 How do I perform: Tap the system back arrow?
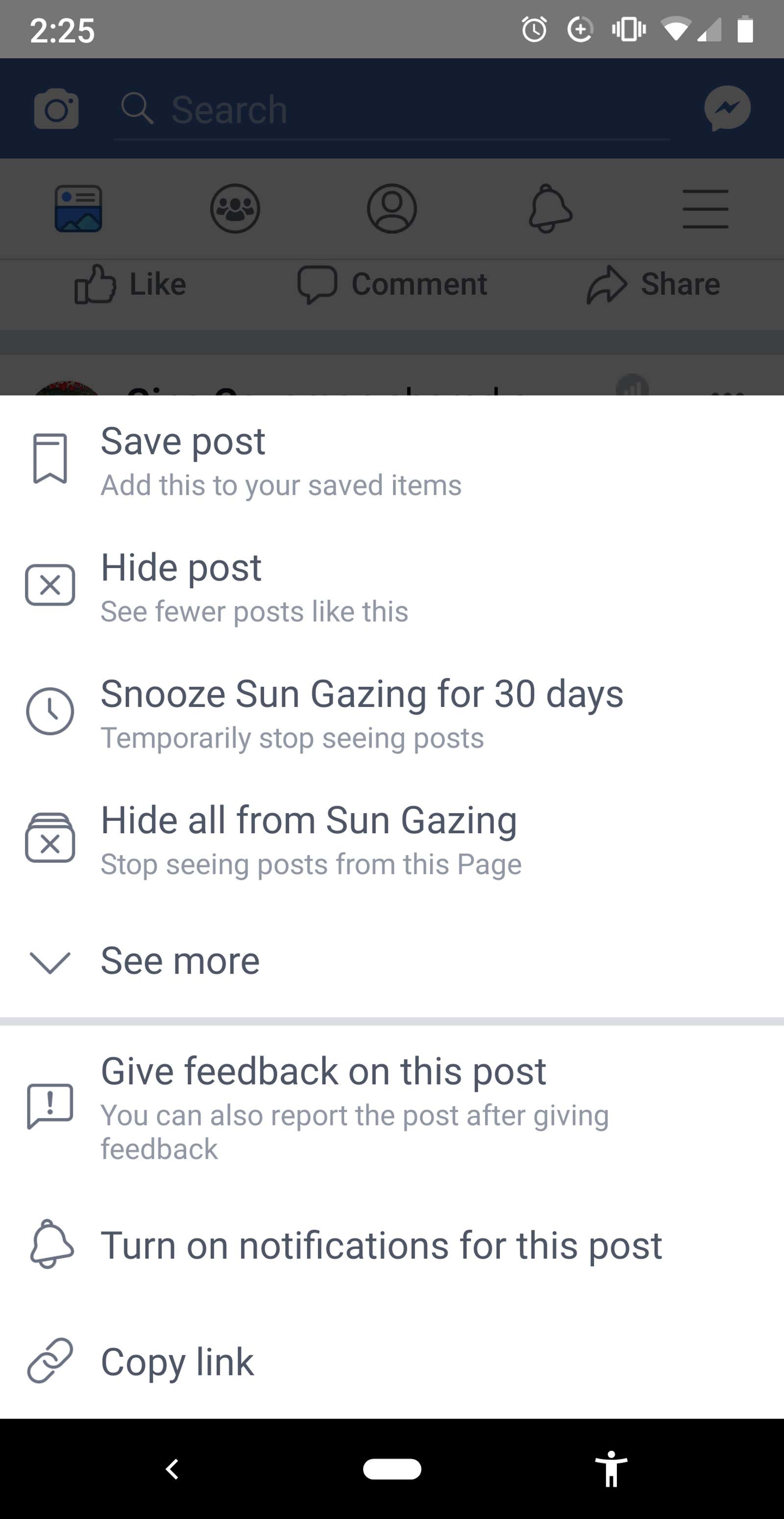click(x=172, y=1469)
